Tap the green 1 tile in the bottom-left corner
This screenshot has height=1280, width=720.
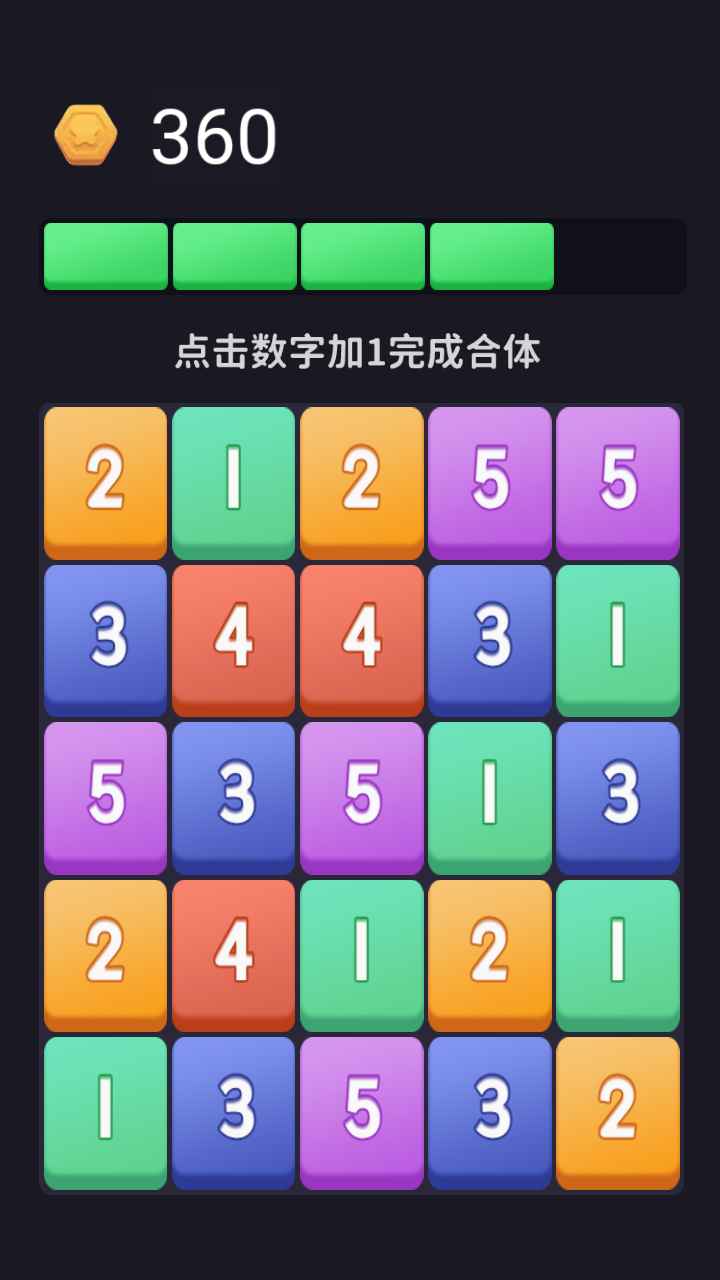105,1112
